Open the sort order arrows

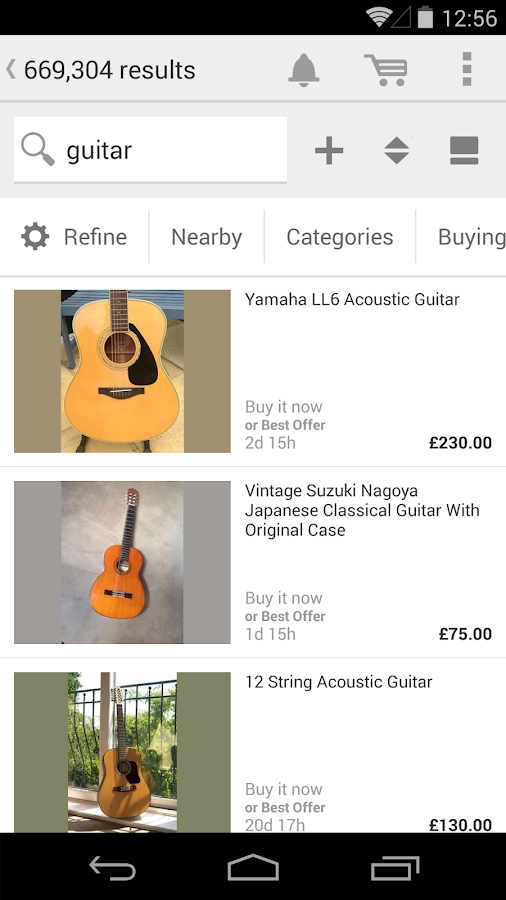(x=396, y=151)
